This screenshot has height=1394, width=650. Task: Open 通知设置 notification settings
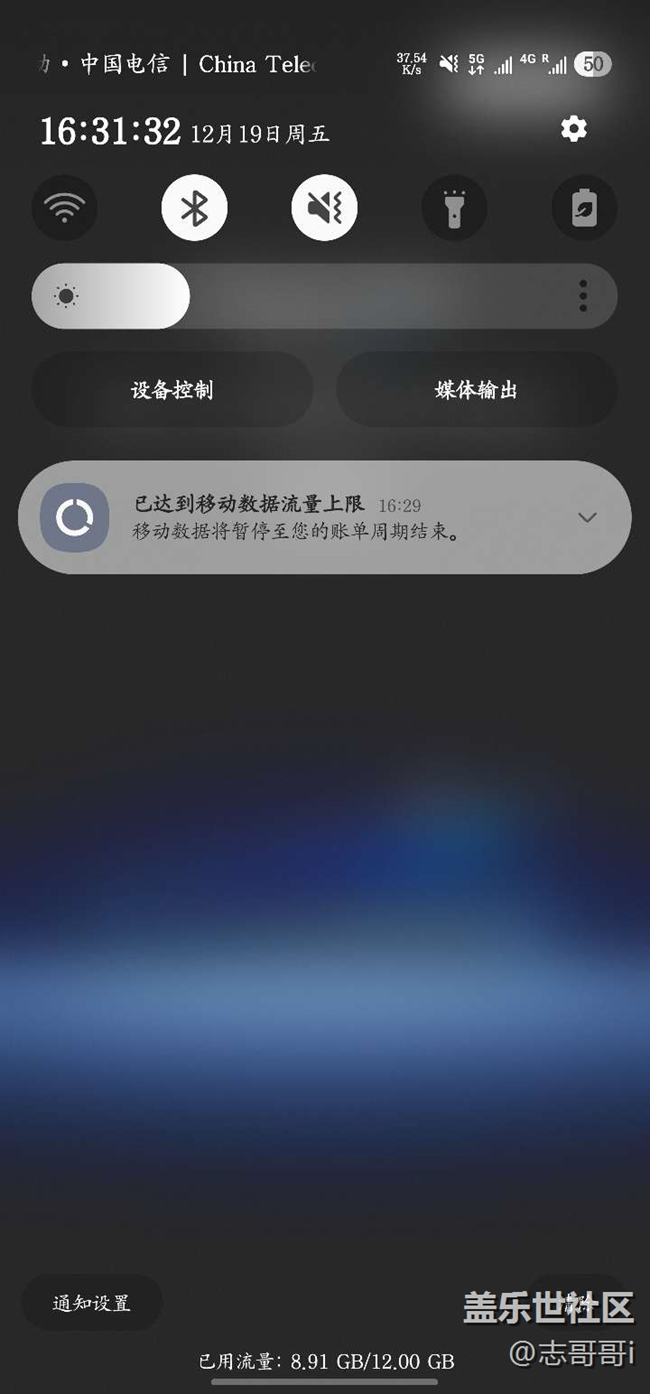point(91,1303)
